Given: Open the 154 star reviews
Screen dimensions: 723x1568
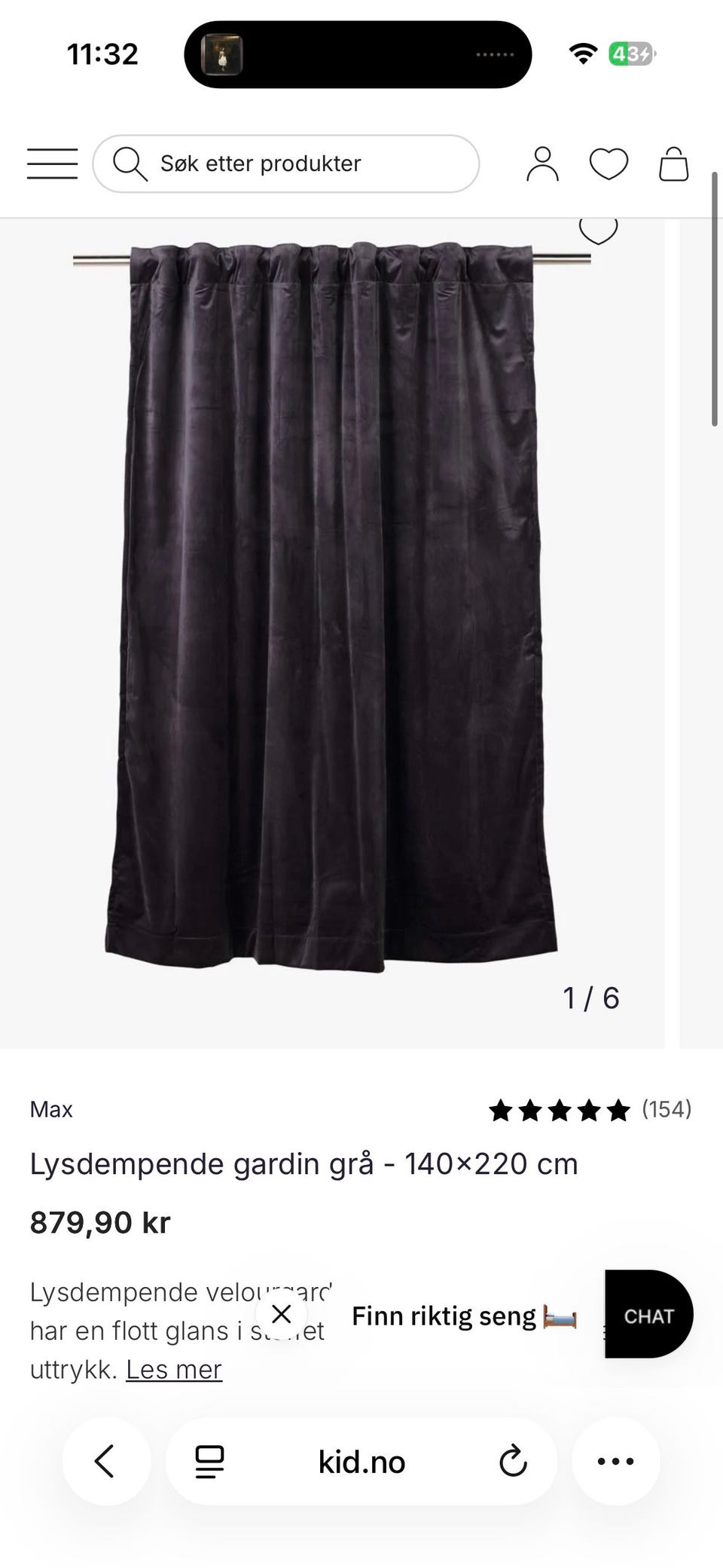Looking at the screenshot, I should pyautogui.click(x=590, y=1109).
